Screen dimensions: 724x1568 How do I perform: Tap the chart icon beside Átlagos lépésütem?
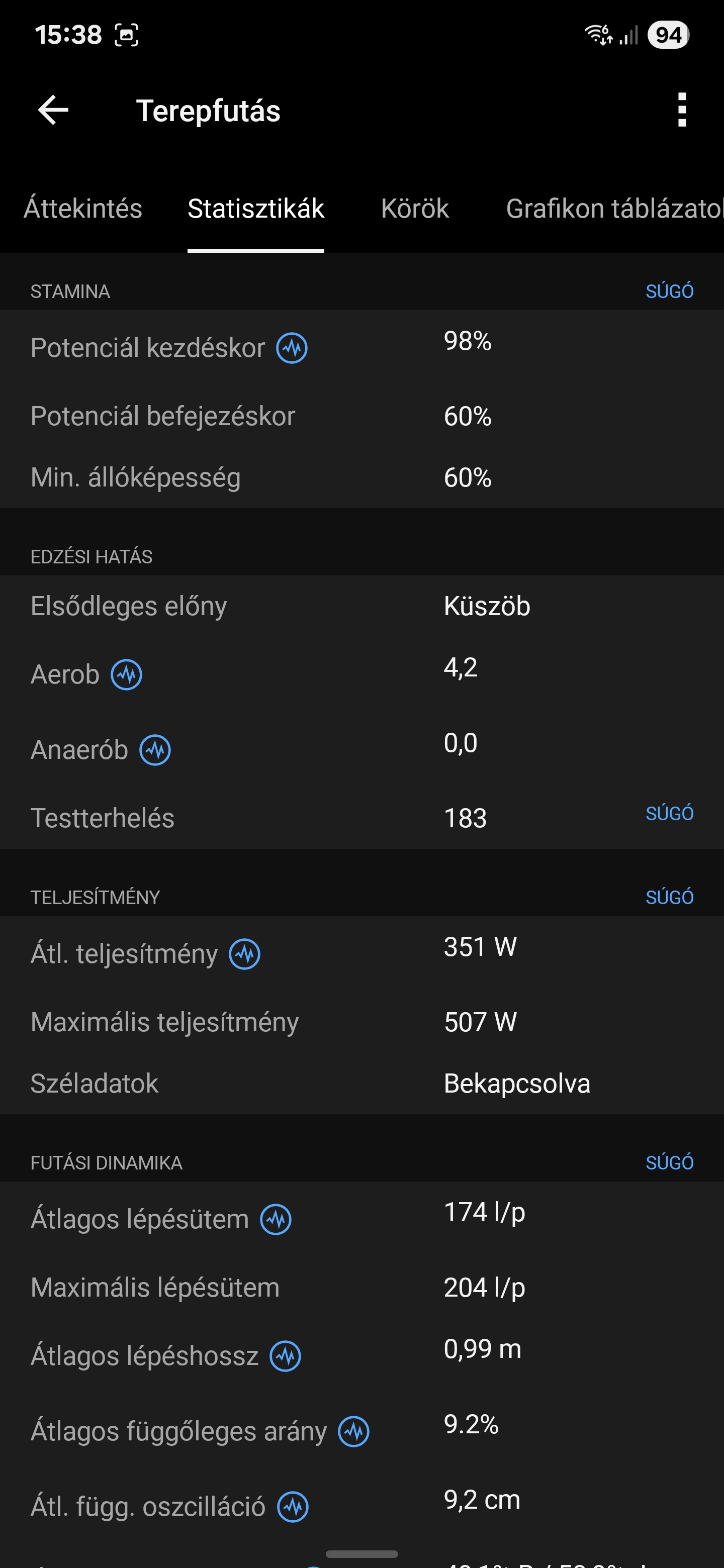point(276,1219)
